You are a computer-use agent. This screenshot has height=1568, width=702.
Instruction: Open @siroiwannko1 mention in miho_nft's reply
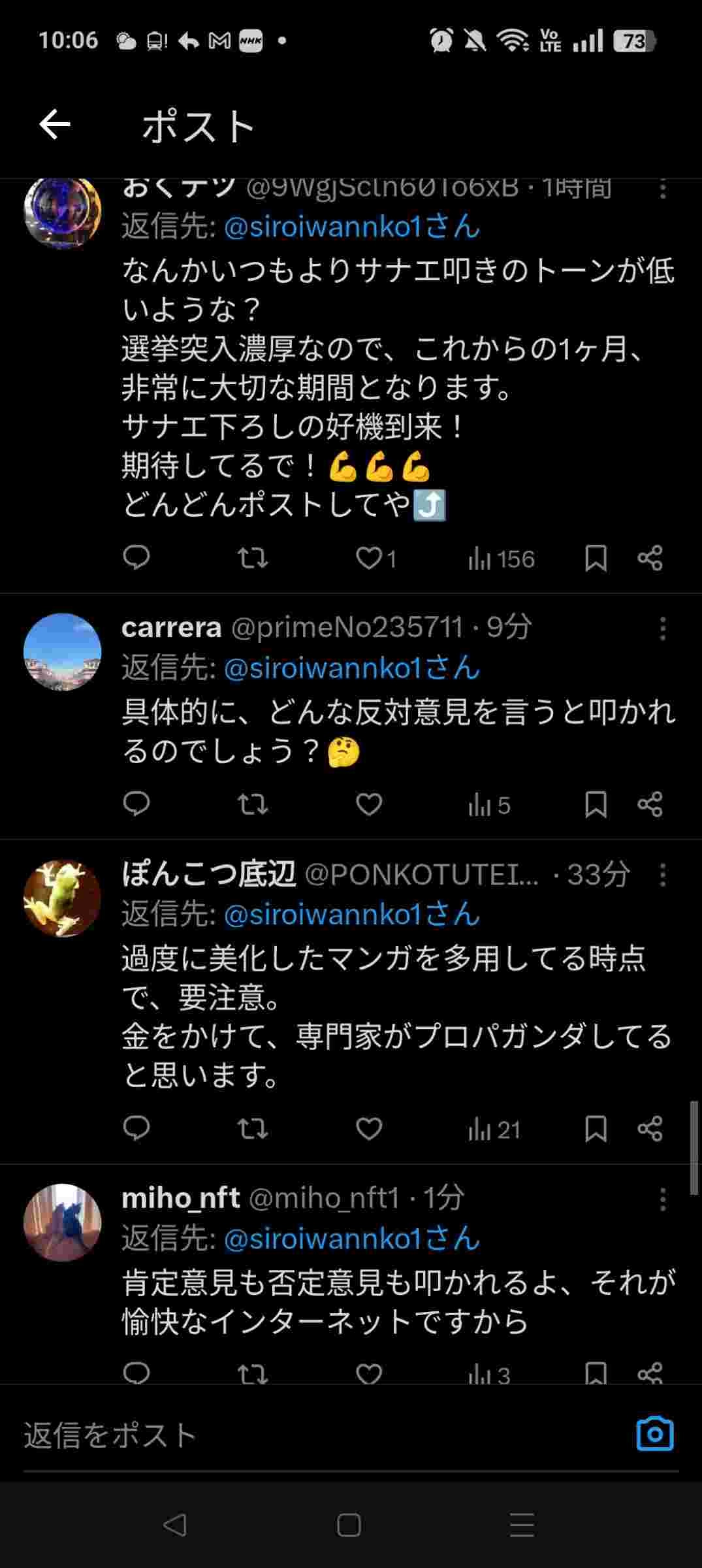(x=351, y=1239)
